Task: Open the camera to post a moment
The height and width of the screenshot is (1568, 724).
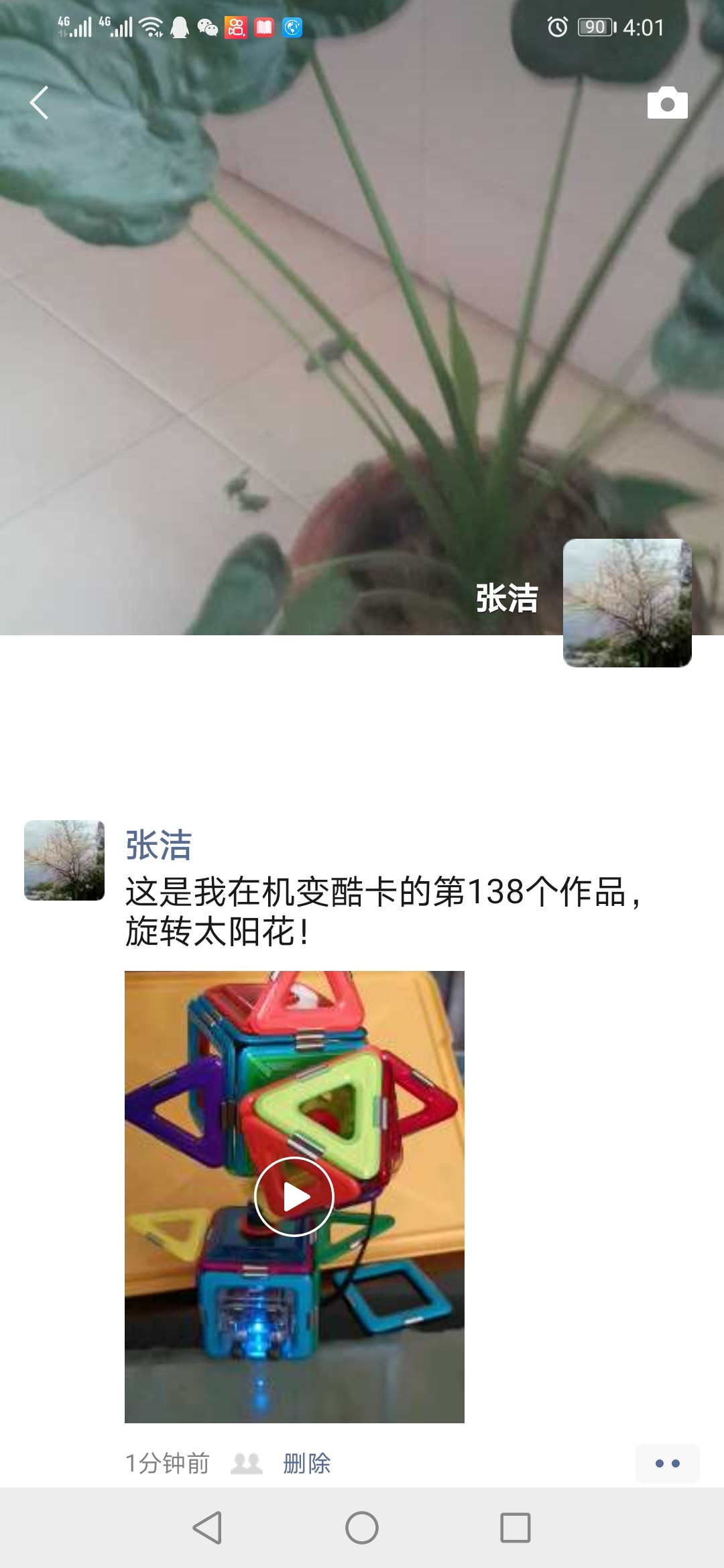Action: point(667,103)
